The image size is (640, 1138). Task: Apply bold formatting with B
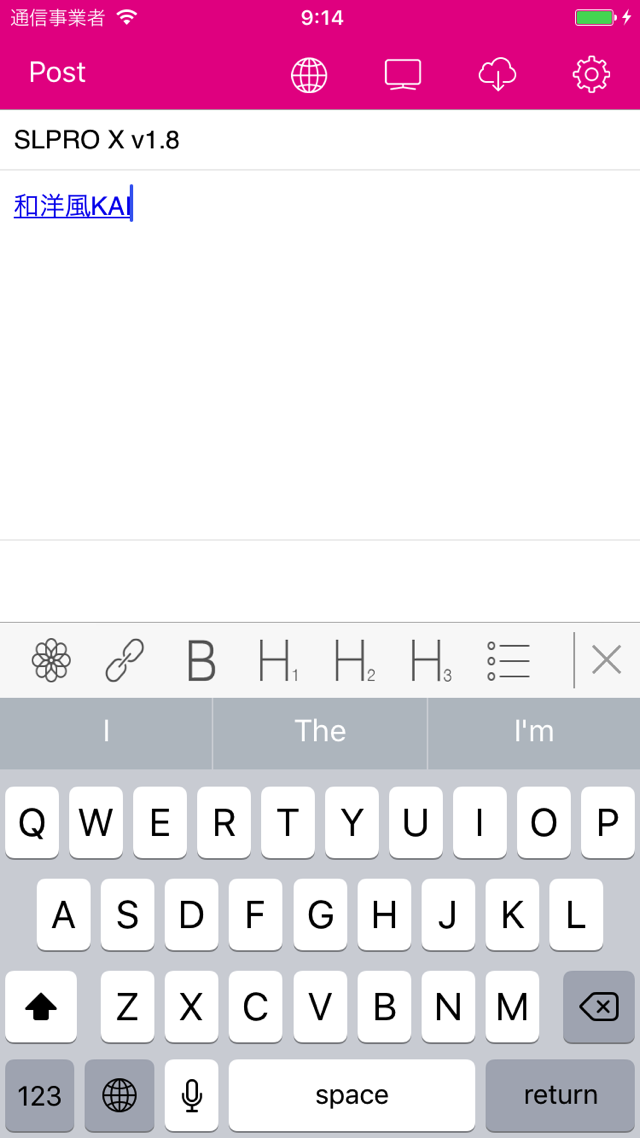pos(201,660)
